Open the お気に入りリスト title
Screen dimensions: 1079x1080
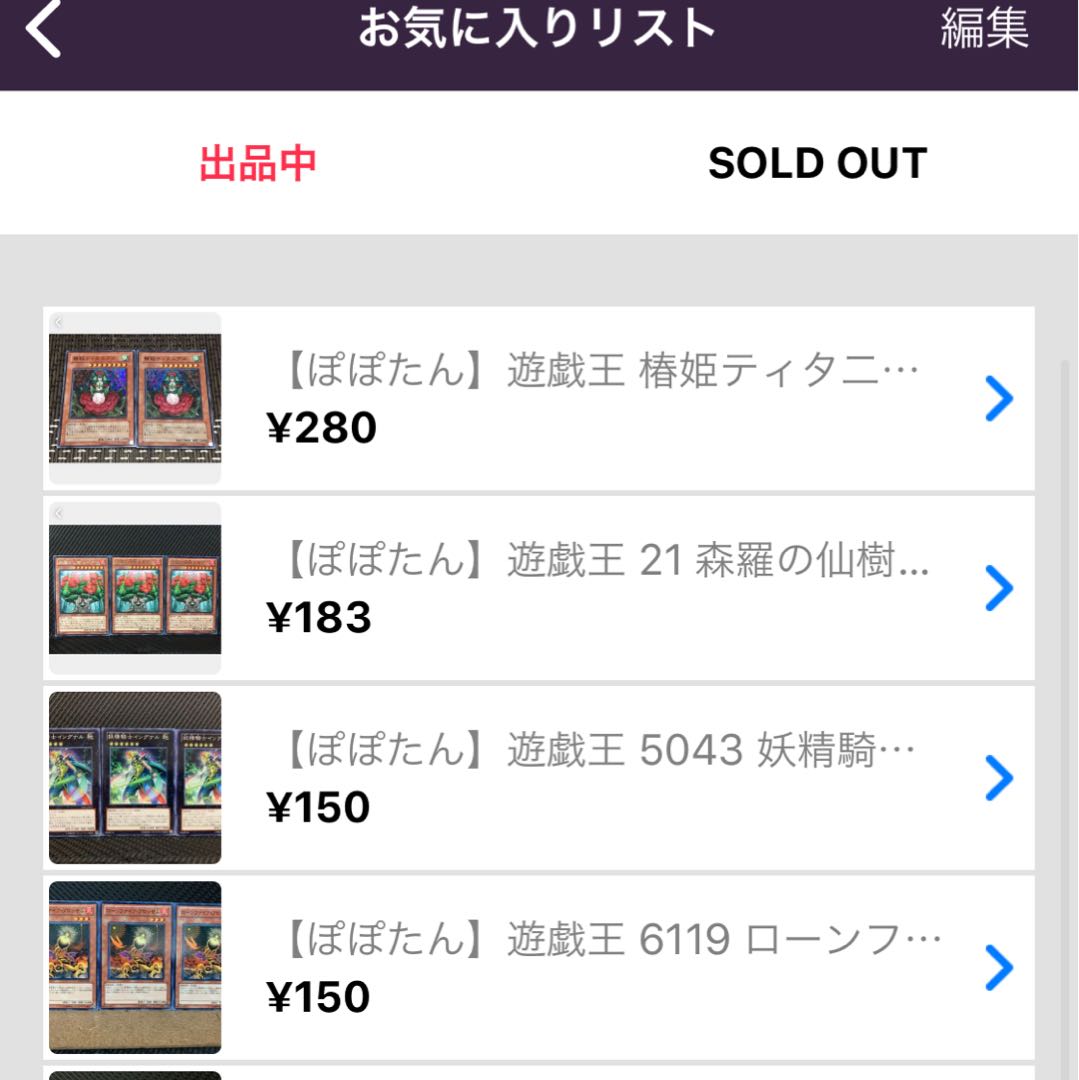539,29
